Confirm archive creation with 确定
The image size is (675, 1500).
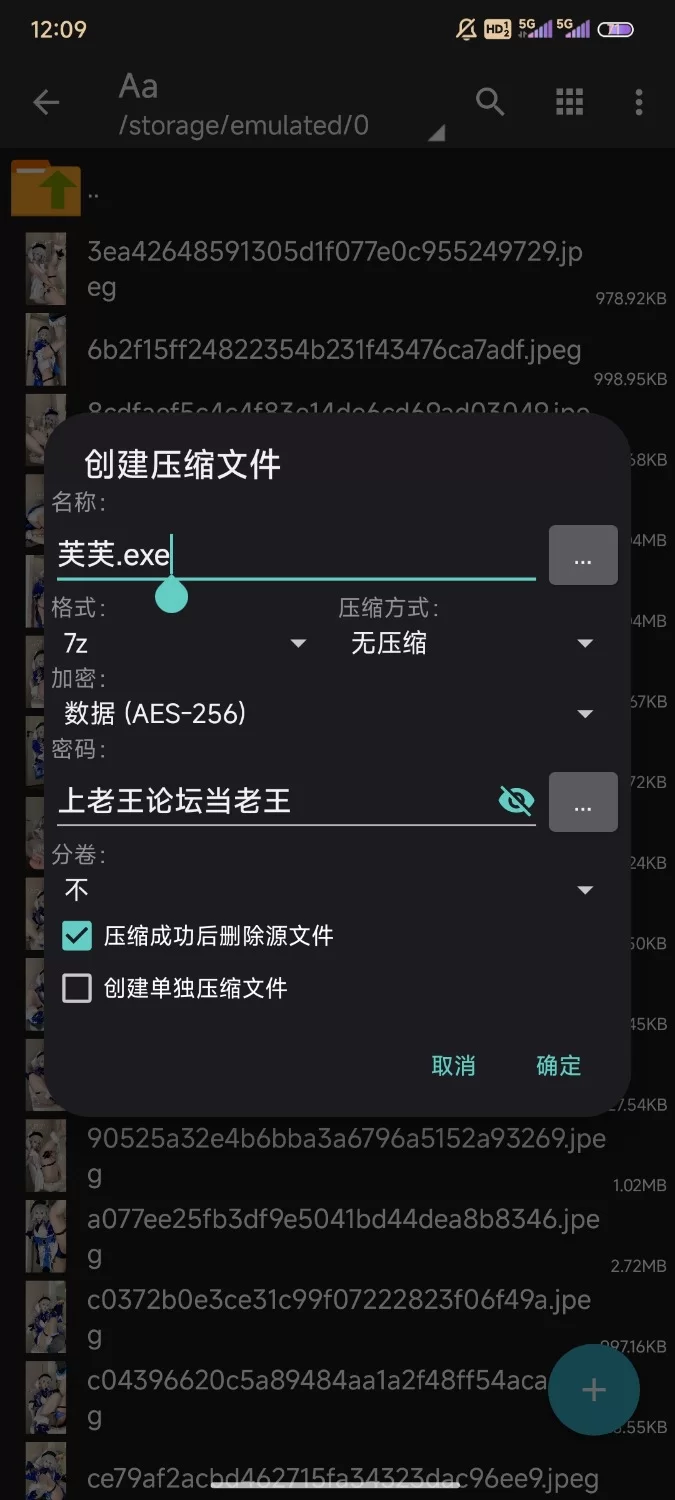click(x=558, y=1066)
